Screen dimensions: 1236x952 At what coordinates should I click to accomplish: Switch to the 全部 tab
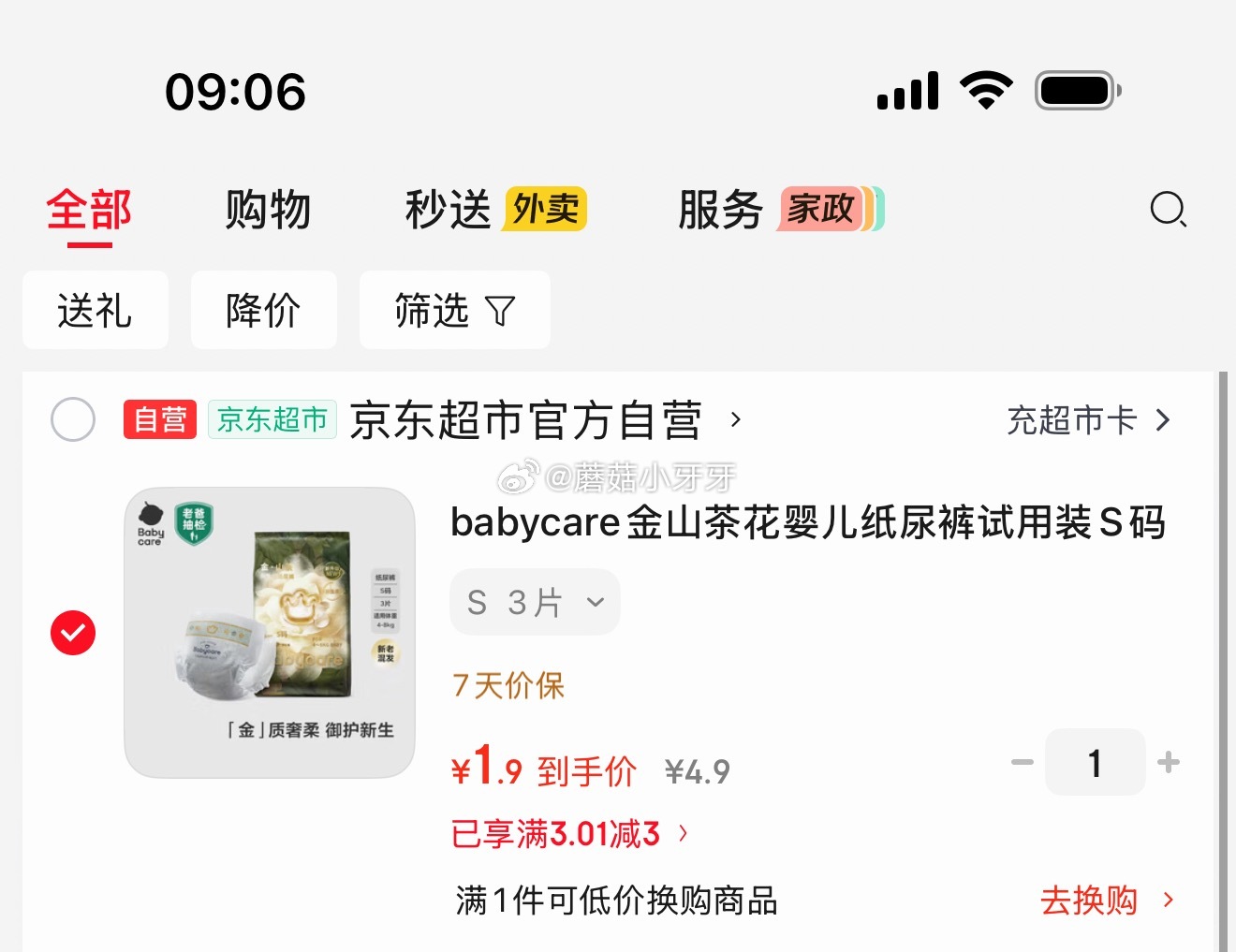89,210
